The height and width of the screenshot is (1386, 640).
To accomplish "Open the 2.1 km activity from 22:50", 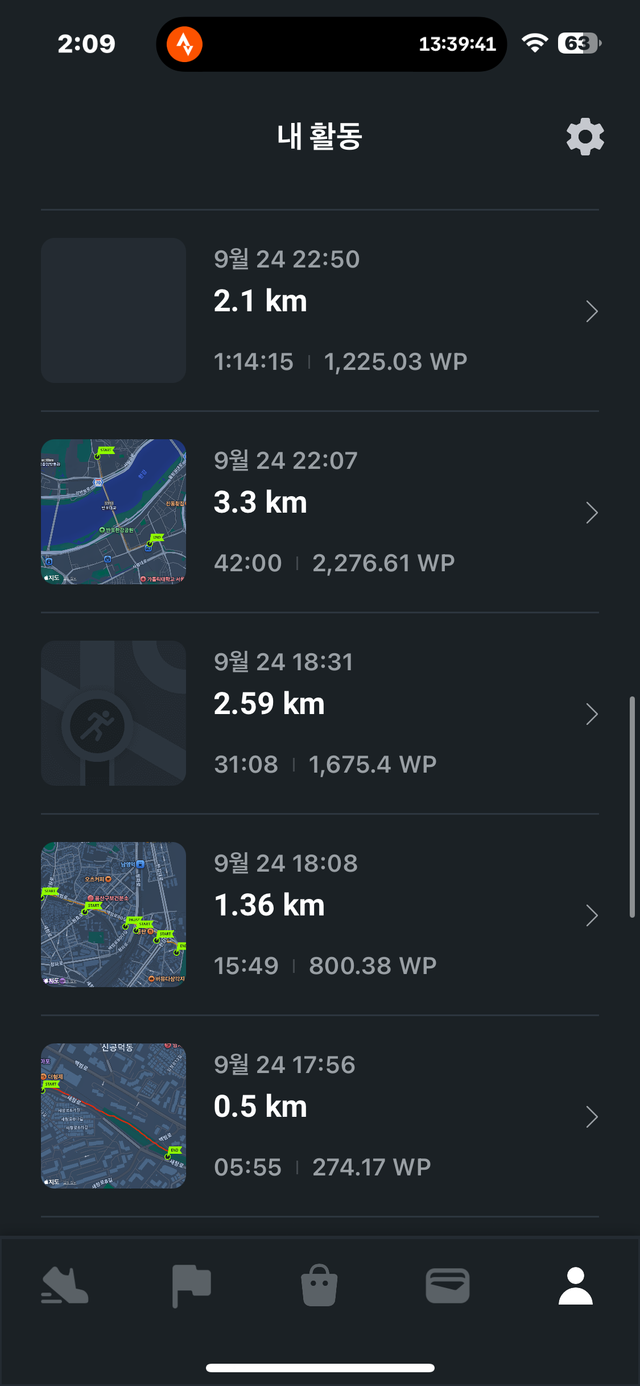I will tap(320, 311).
